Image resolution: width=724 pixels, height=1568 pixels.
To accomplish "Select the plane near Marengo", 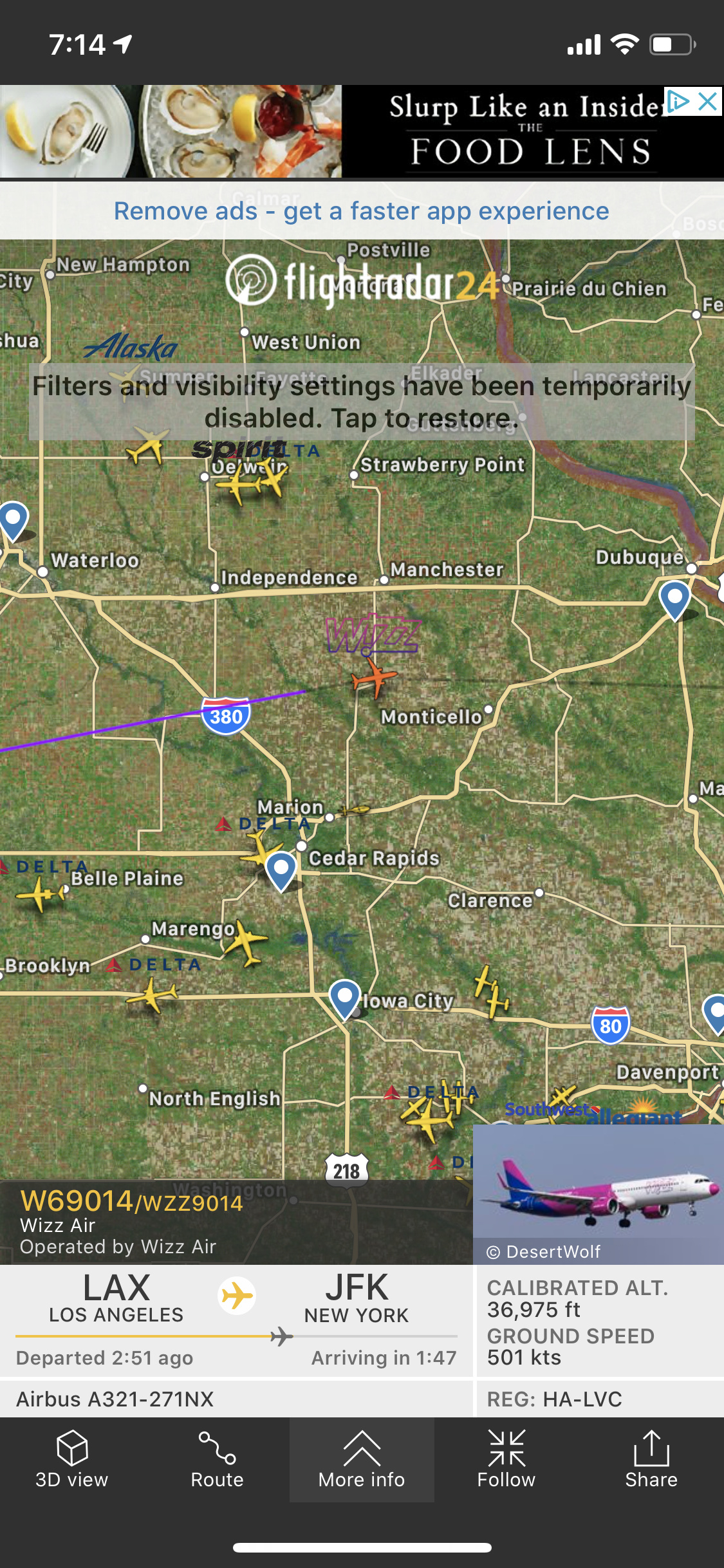I will tap(245, 941).
